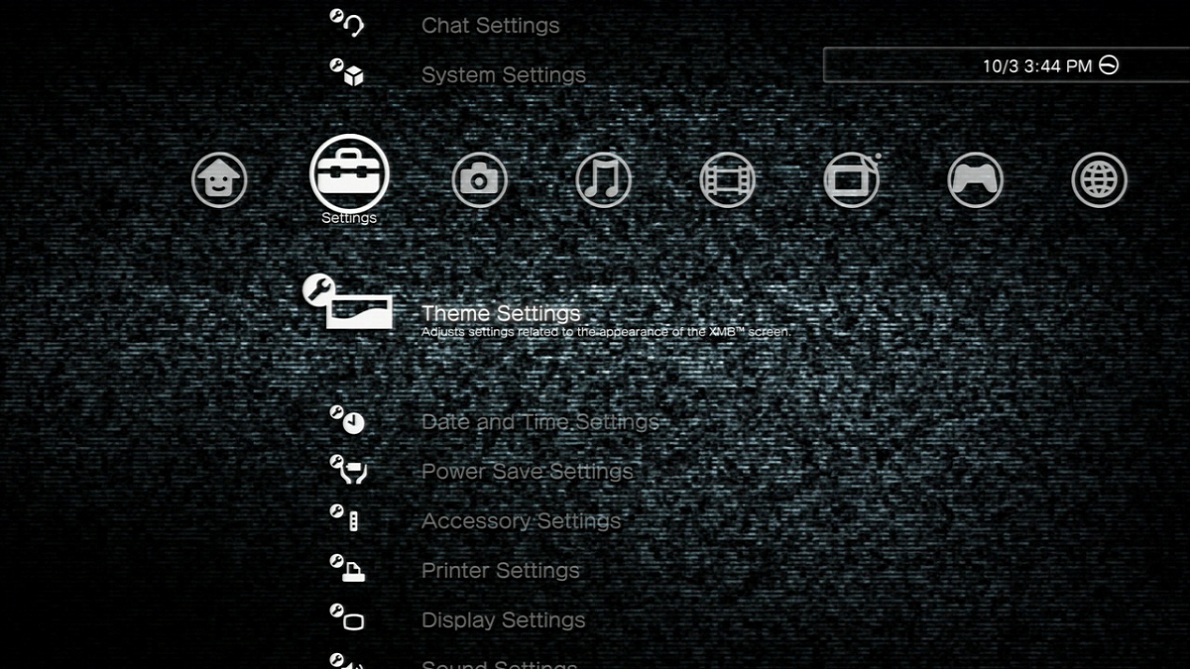Screen dimensions: 1190x669
Task: Switch to the TV category icon
Action: (851, 180)
